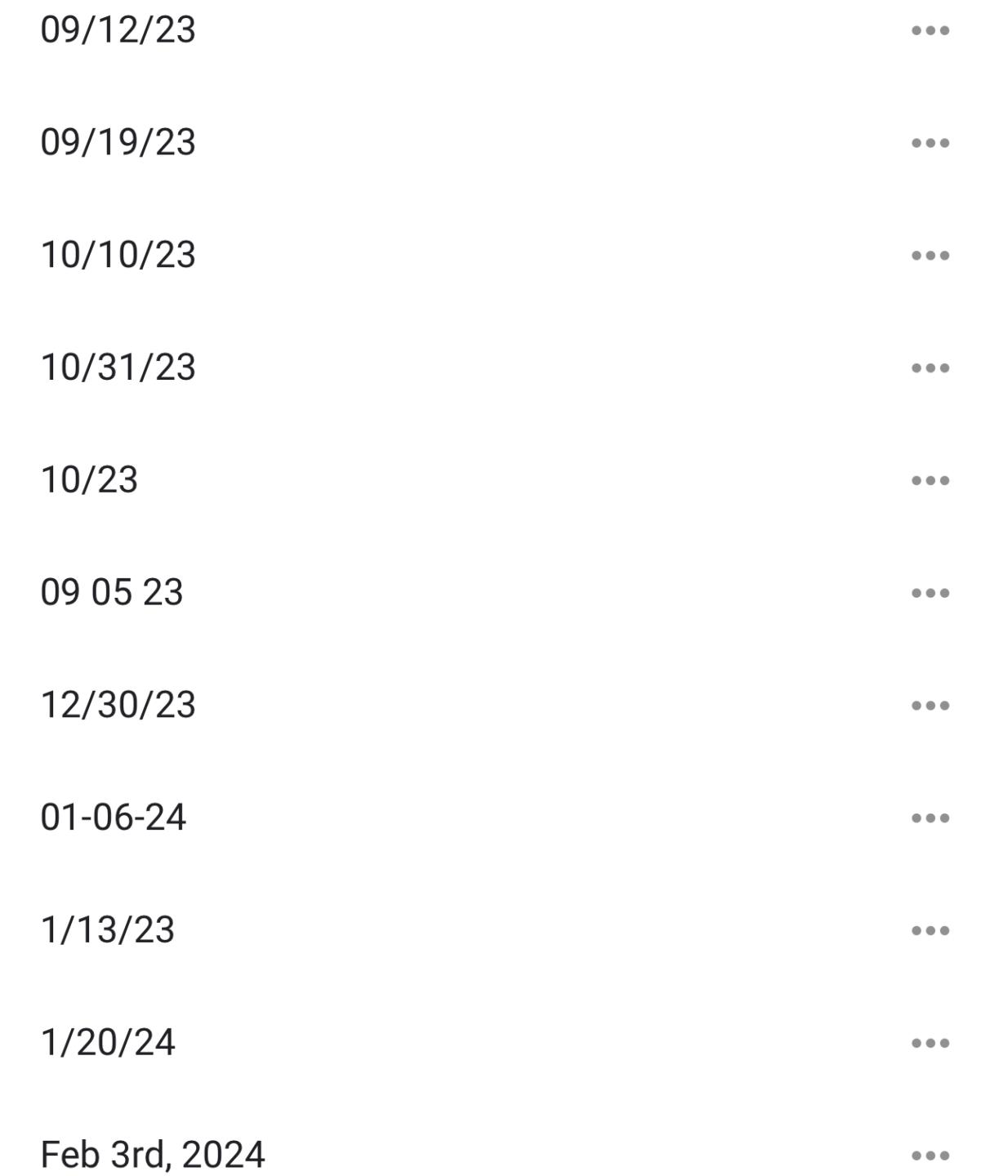Open more options for 1/20/24
1008x1176 pixels.
coord(930,1044)
